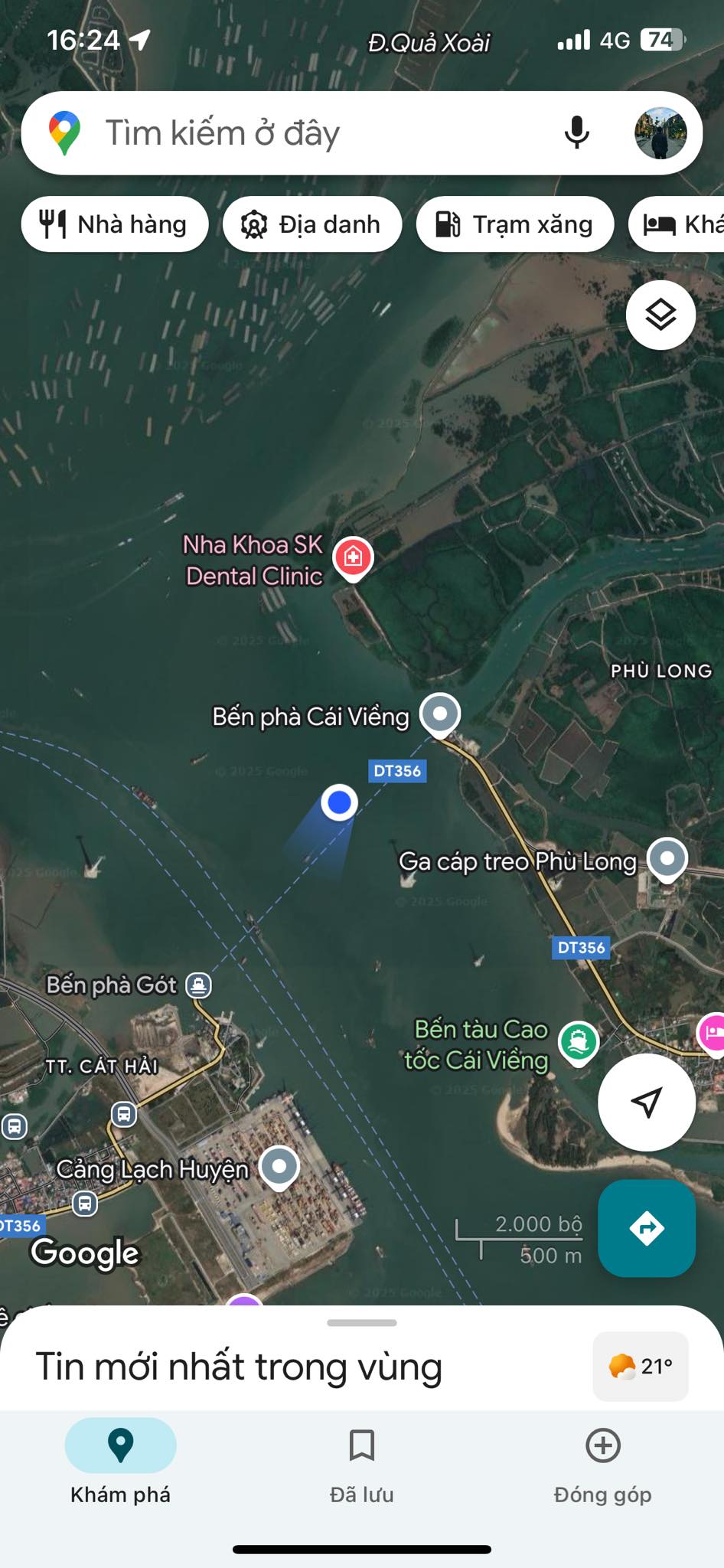The image size is (724, 1568).
Task: Open the account profile picture
Action: [660, 133]
